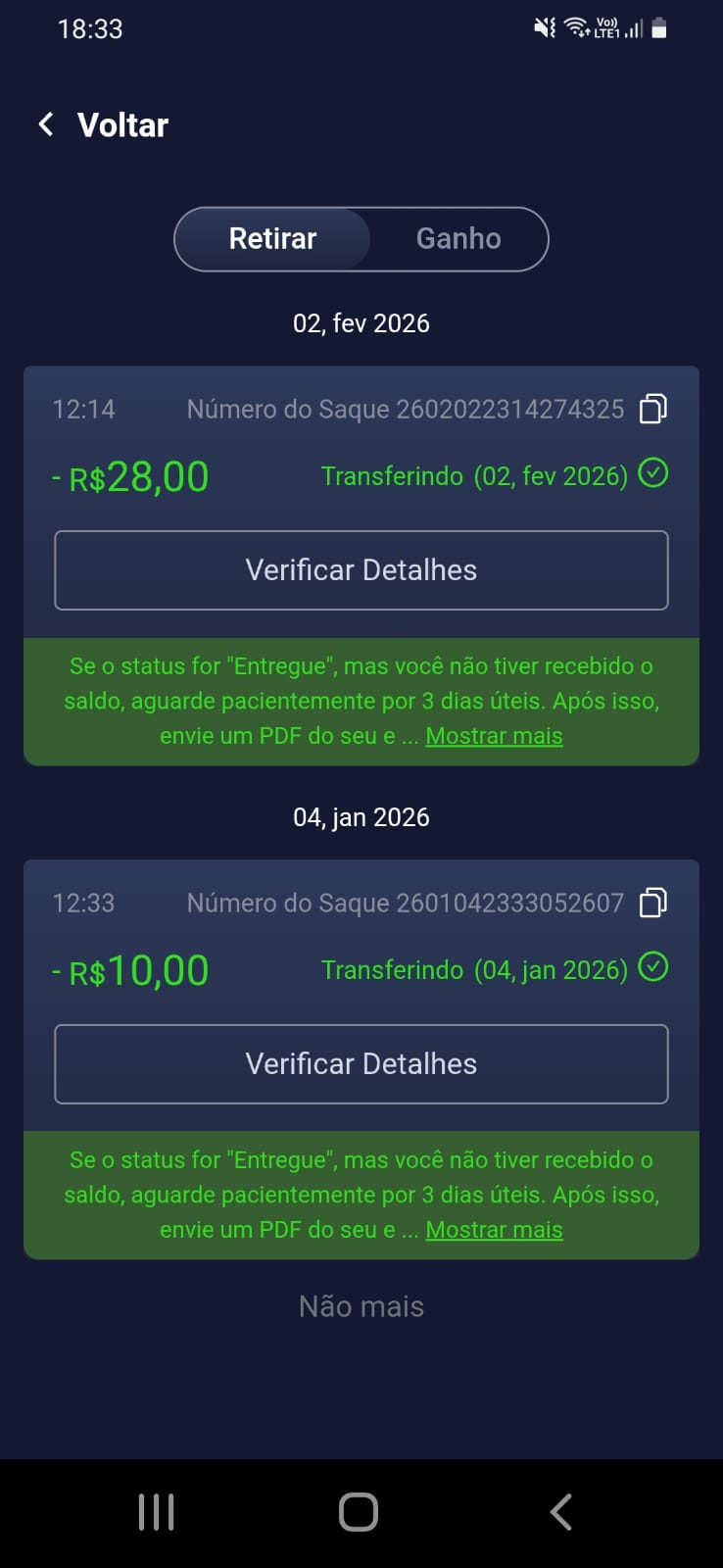Tap the Android back navigation button
The width and height of the screenshot is (723, 1568).
tap(560, 1511)
